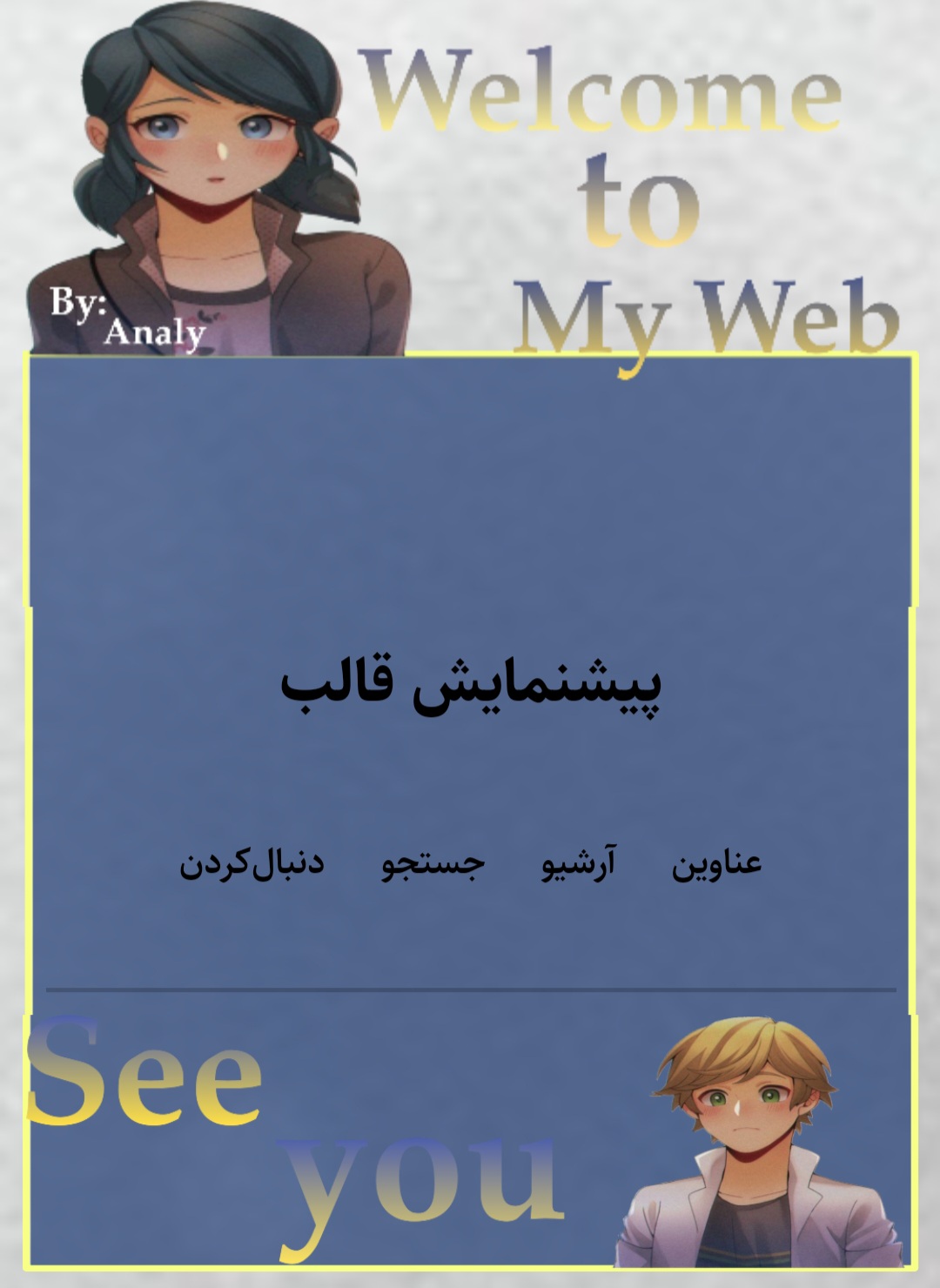Image resolution: width=940 pixels, height=1288 pixels.
Task: Open the عناوین link
Action: (716, 864)
